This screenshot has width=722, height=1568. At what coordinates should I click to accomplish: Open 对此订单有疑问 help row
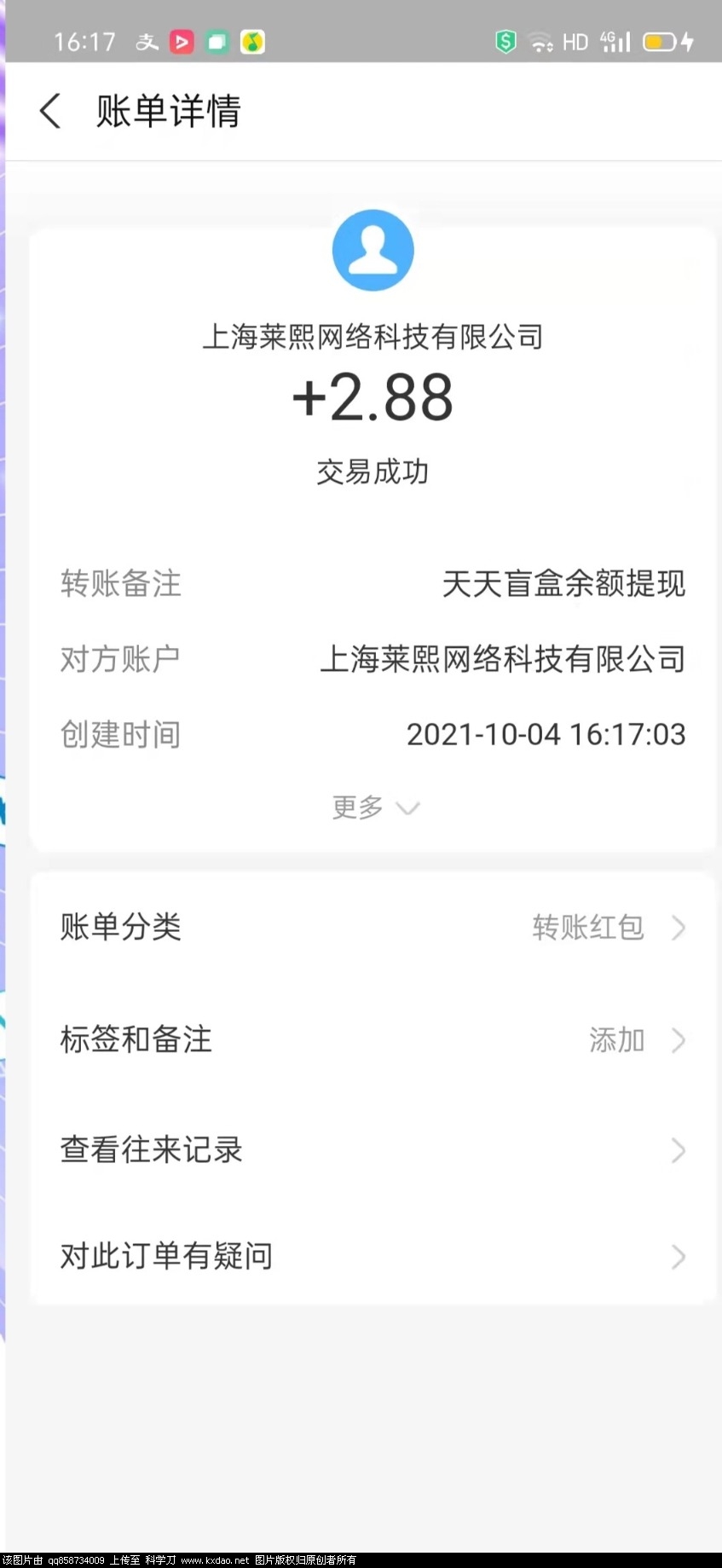[373, 1256]
